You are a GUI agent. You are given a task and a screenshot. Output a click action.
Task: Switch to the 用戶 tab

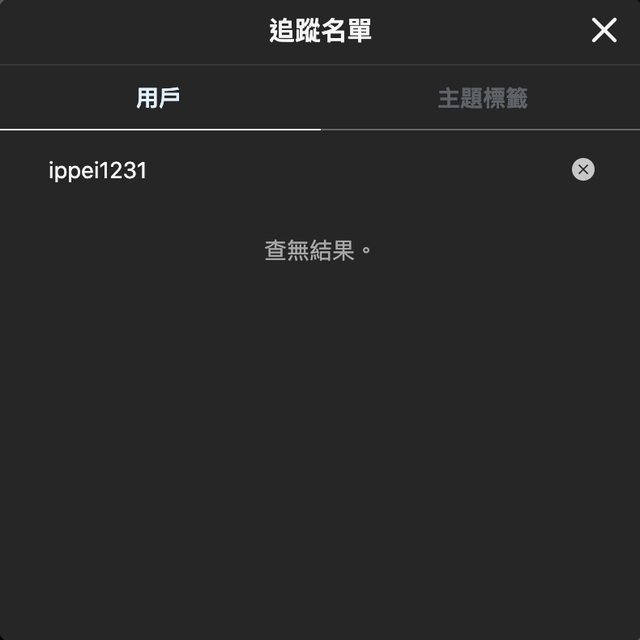coord(159,98)
